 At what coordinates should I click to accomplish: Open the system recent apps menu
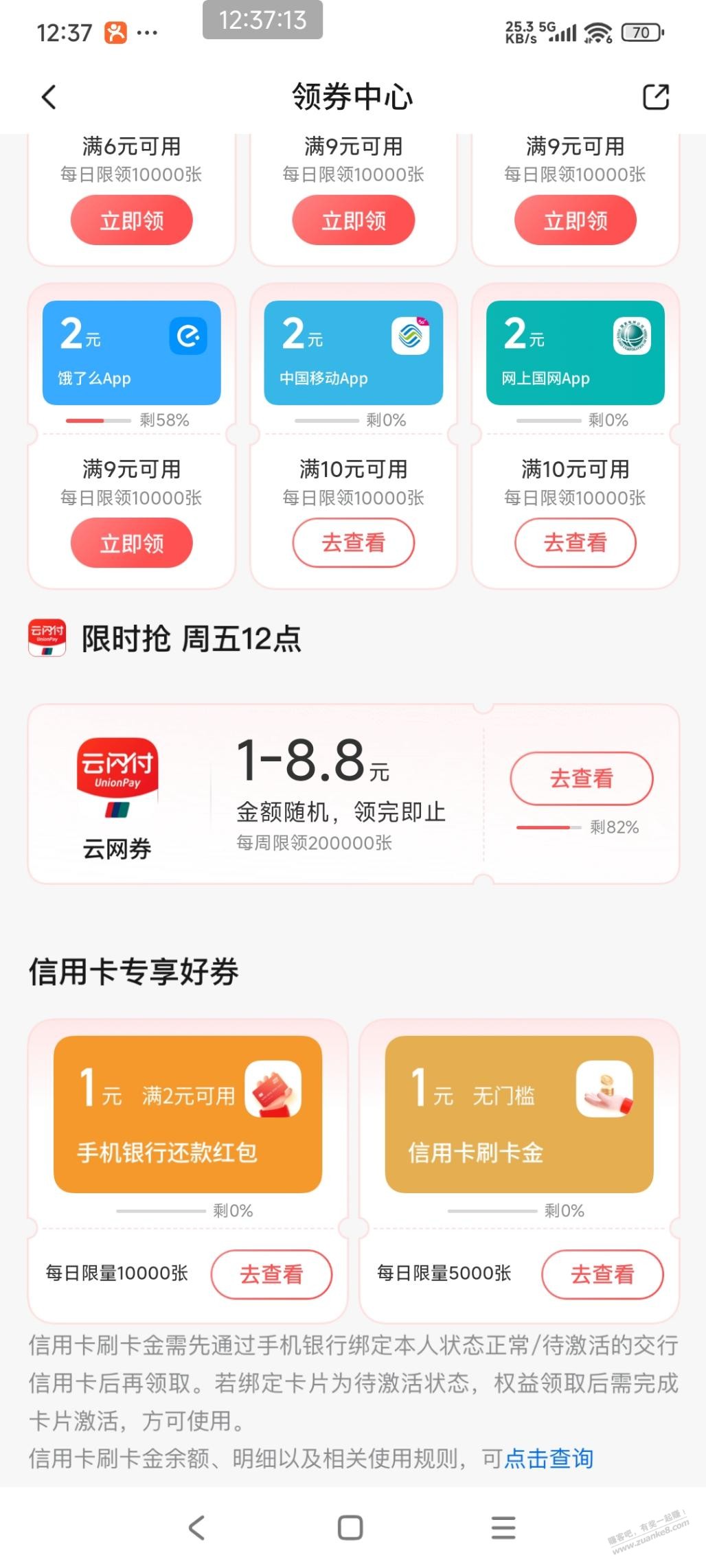pos(503,1527)
